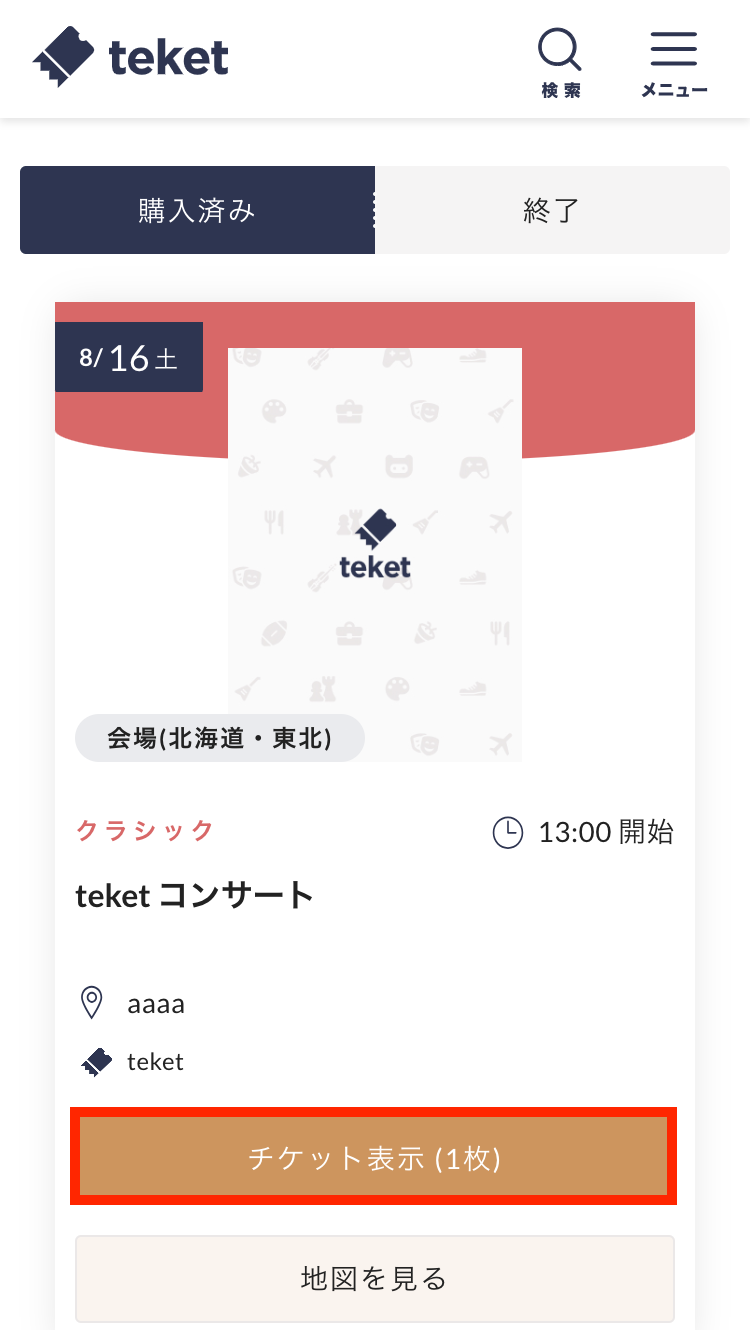
Task: Open the map via 地図を見る button
Action: click(x=374, y=1279)
